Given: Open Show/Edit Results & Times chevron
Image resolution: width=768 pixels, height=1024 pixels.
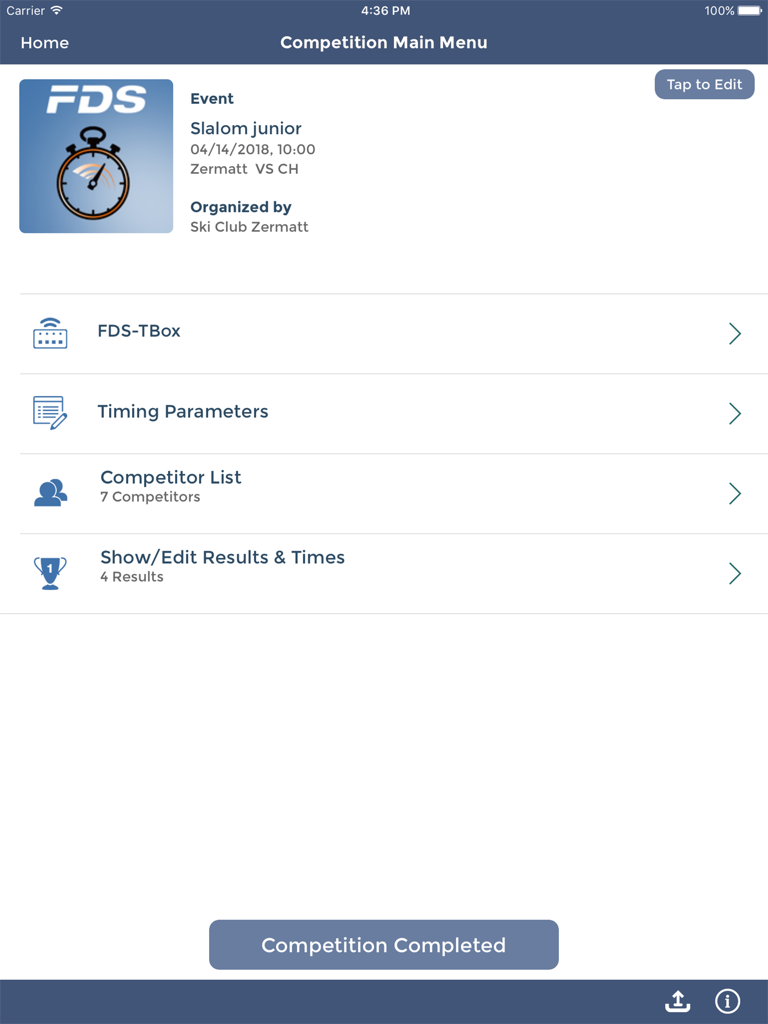Looking at the screenshot, I should click(x=735, y=573).
